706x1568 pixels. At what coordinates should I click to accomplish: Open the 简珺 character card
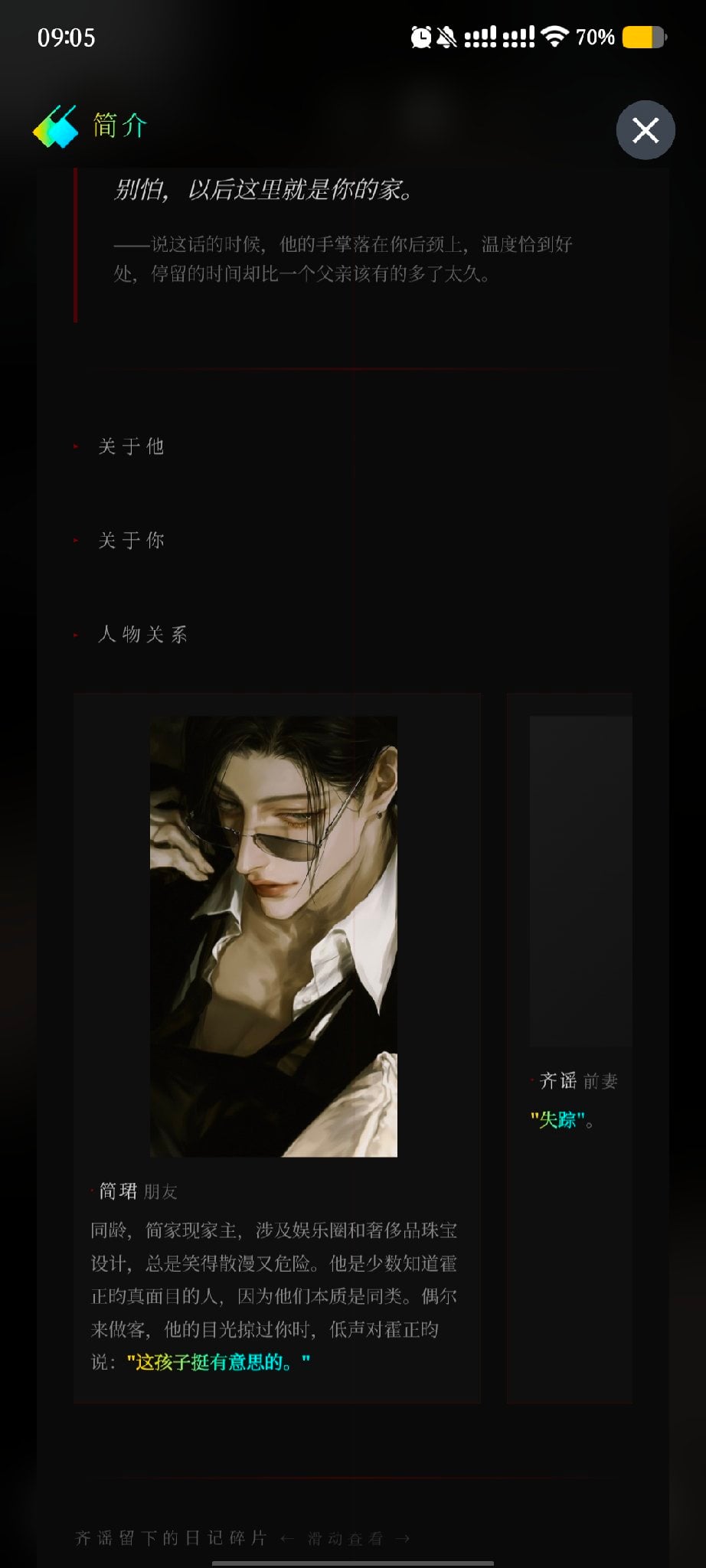277,1047
